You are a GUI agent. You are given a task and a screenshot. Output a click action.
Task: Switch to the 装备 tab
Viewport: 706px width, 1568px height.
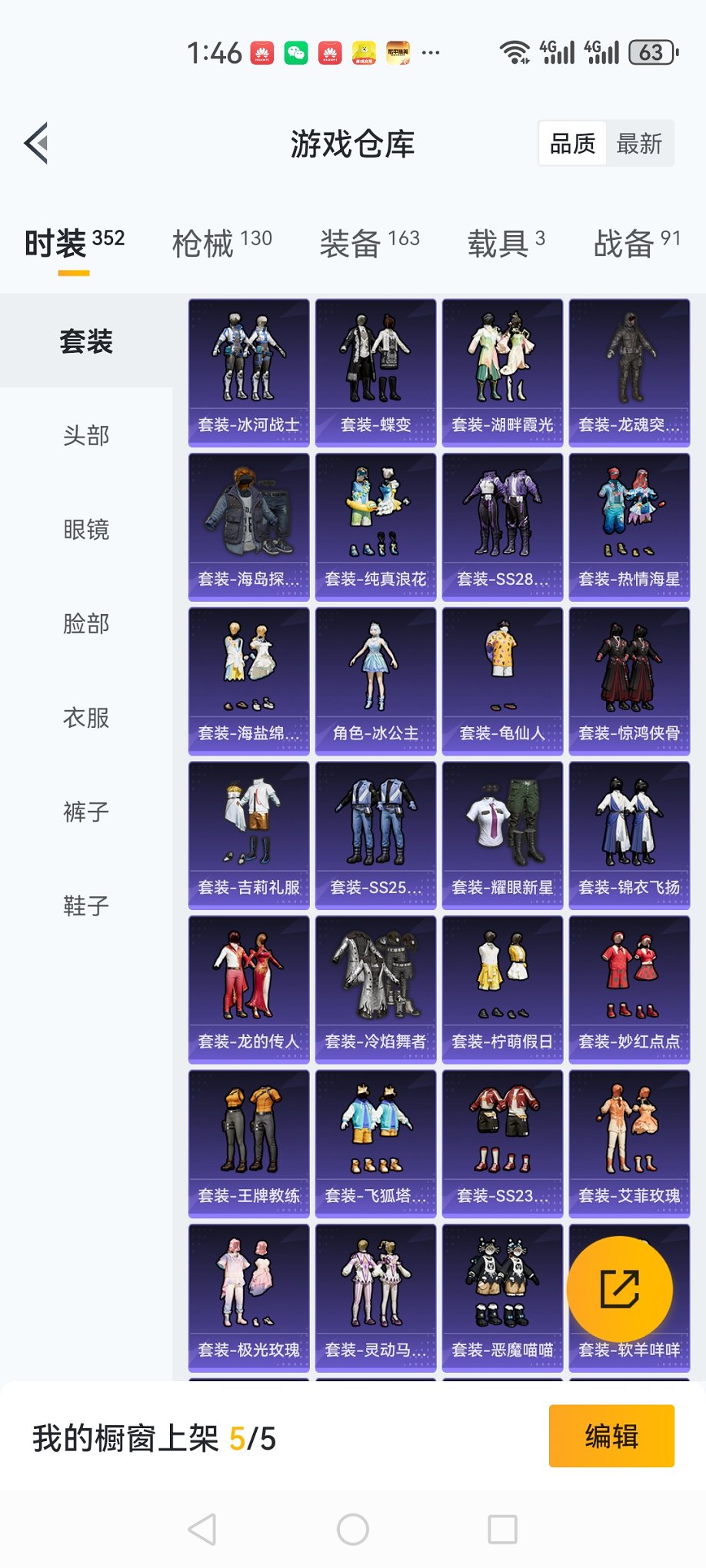click(x=369, y=244)
